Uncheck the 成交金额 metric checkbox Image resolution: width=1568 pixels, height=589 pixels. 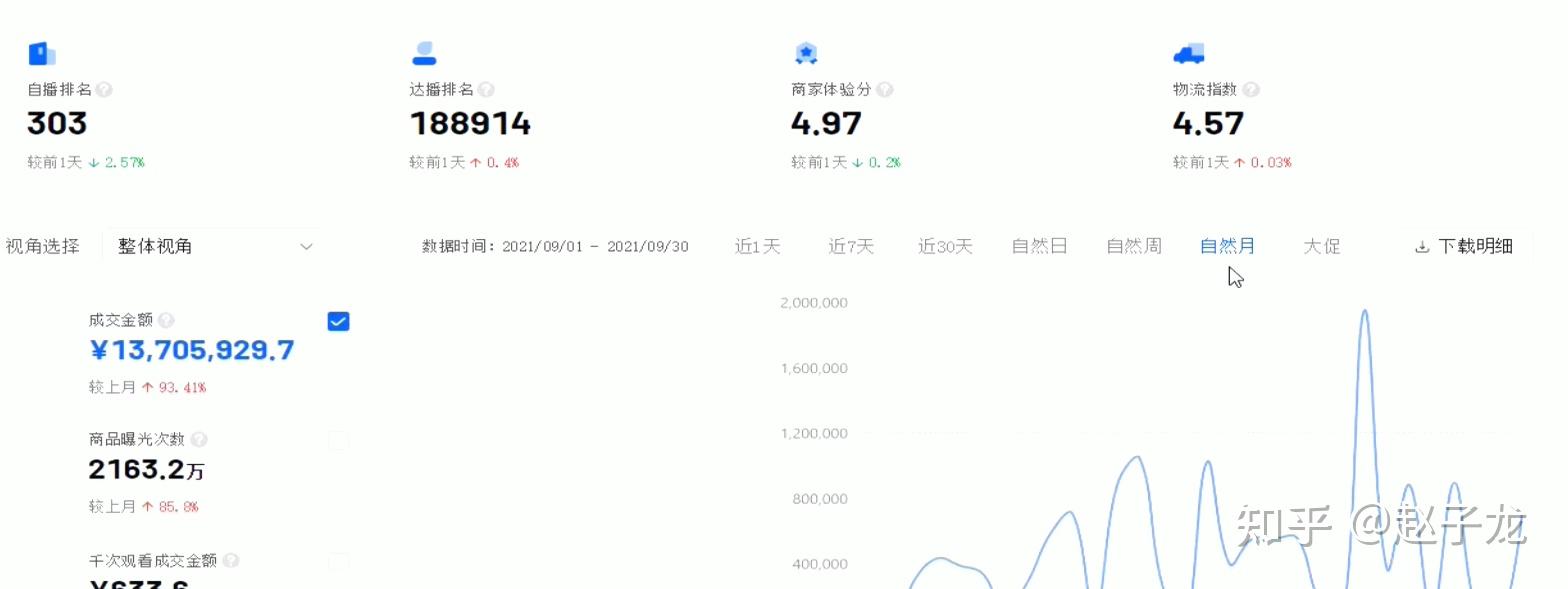tap(339, 321)
